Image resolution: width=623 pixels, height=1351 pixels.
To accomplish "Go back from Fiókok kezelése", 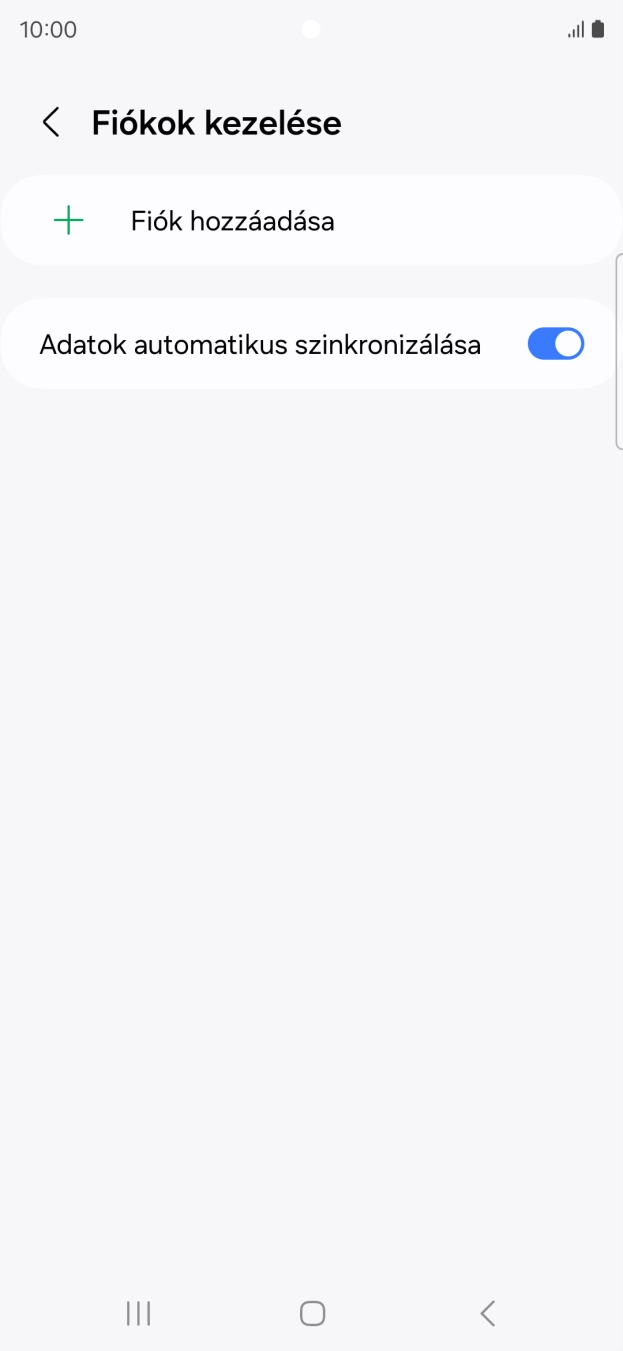I will 51,123.
